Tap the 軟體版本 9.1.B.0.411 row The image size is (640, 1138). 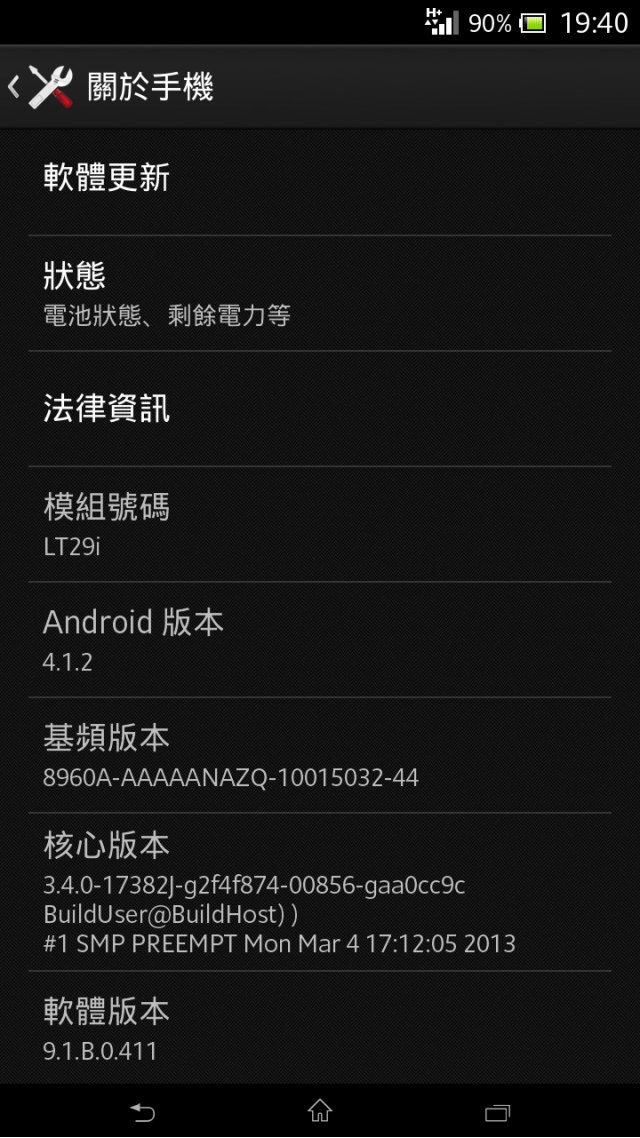(x=320, y=1028)
